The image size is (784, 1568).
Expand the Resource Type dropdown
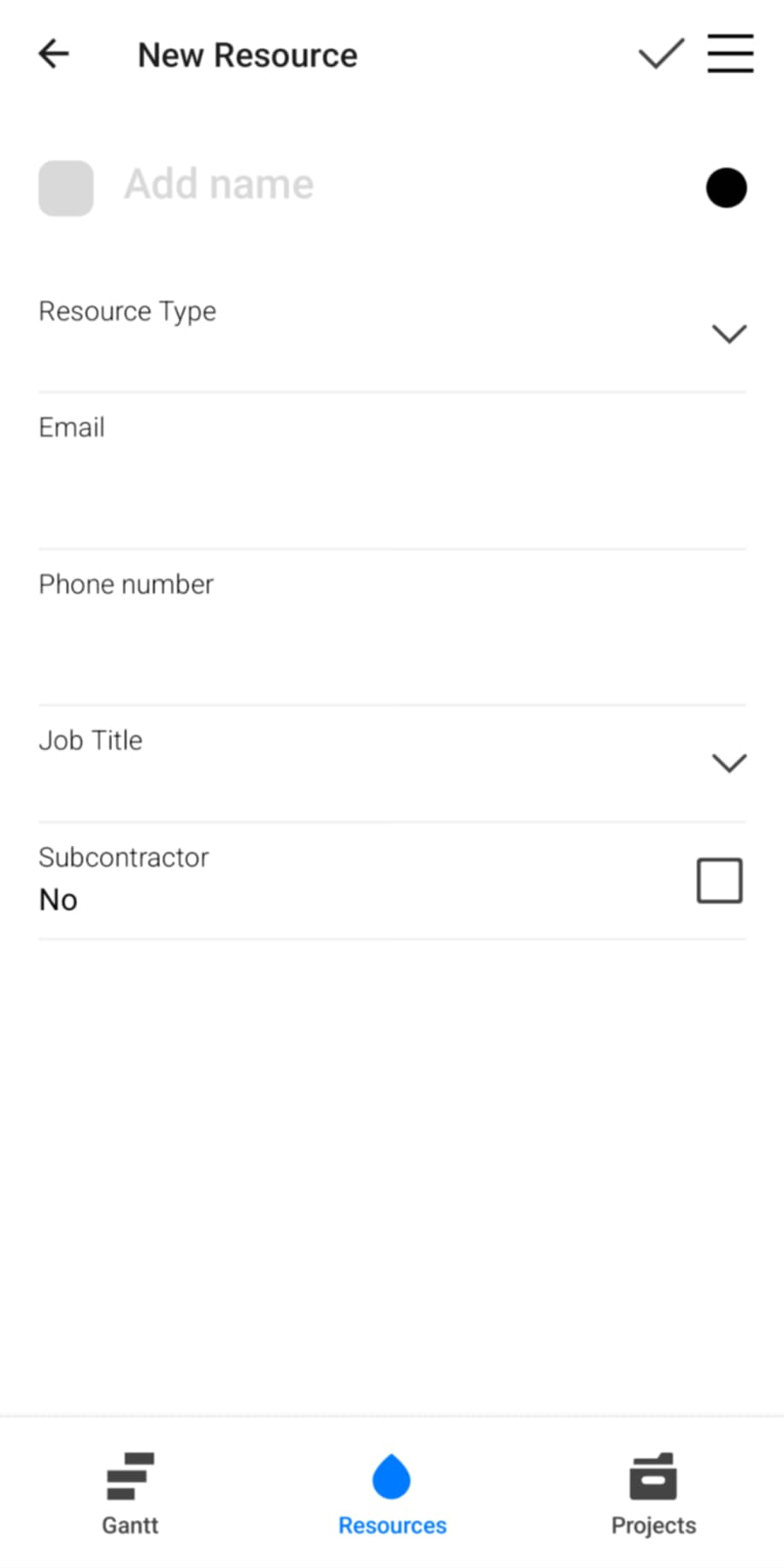[x=728, y=334]
